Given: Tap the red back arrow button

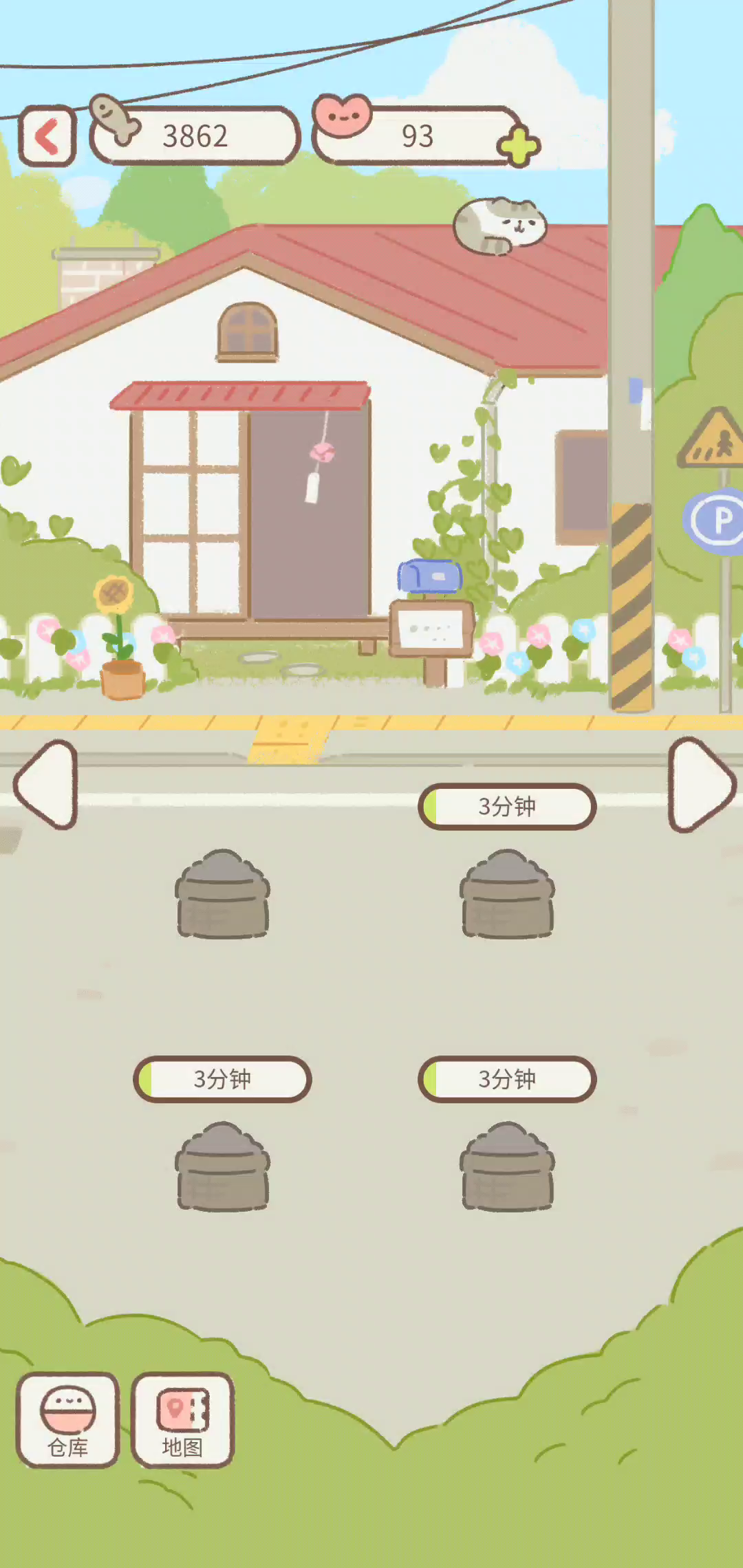Looking at the screenshot, I should pyautogui.click(x=47, y=135).
